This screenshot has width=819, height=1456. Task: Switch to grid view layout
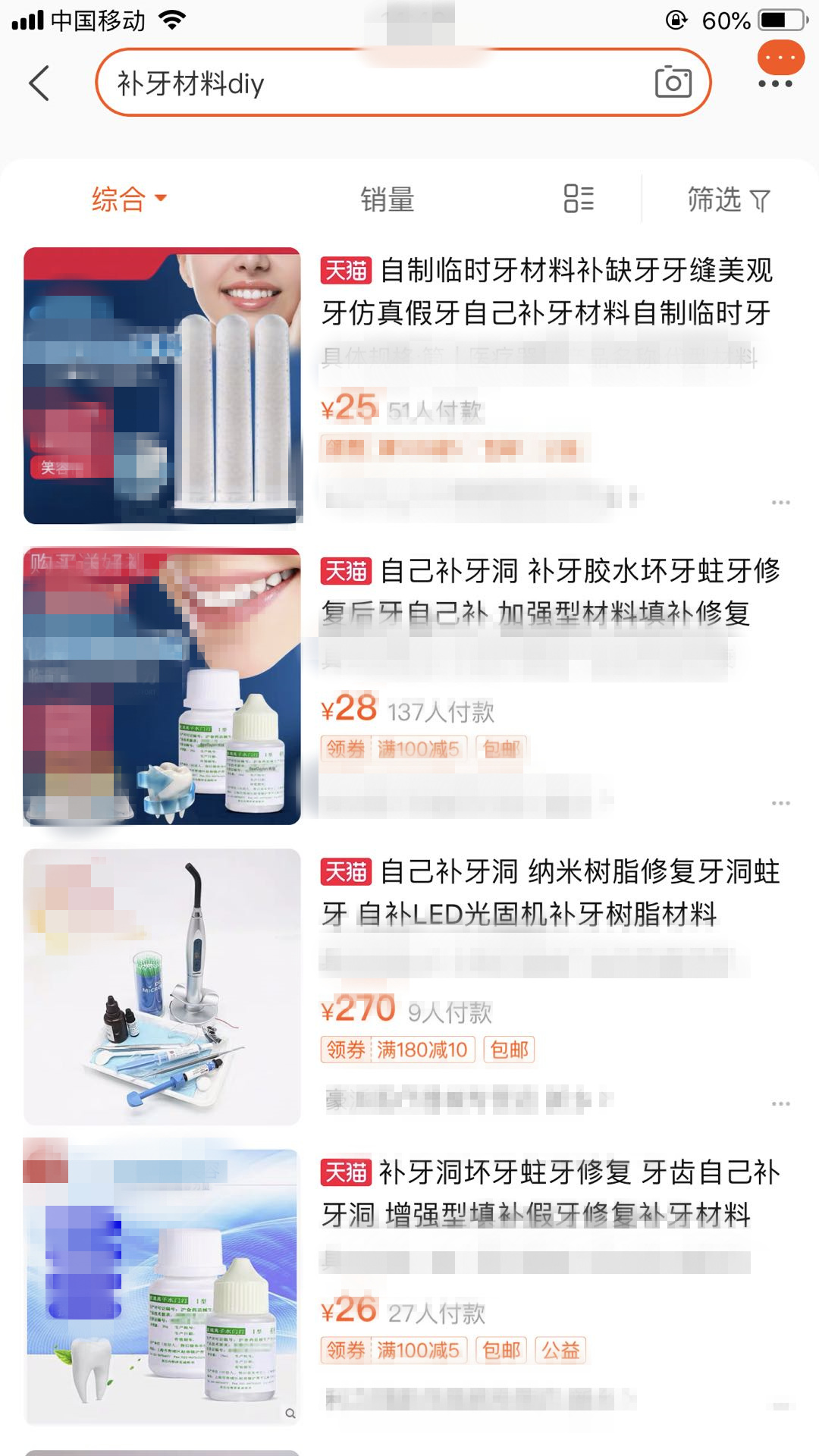click(x=579, y=199)
